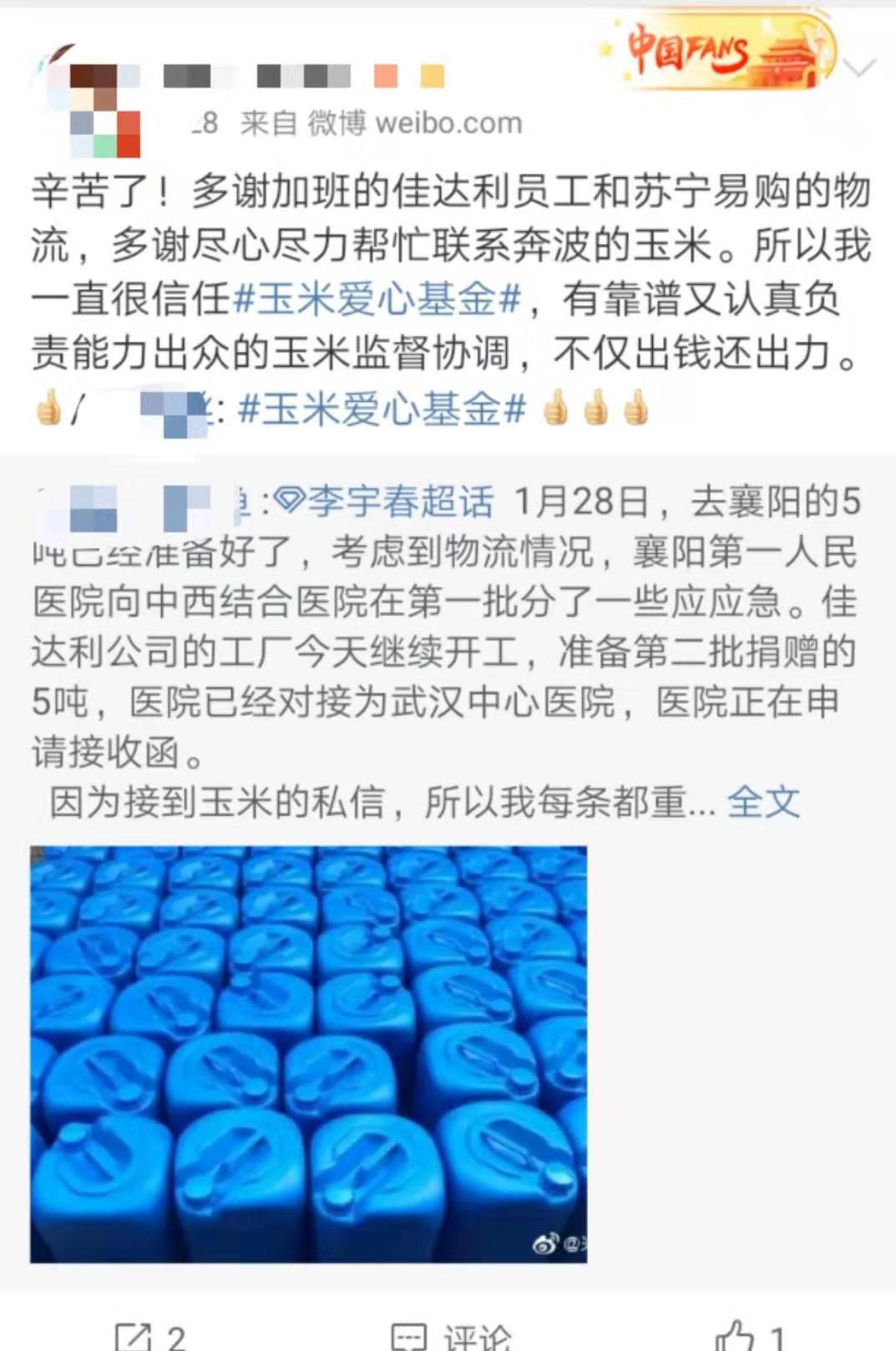Open first #玉米爱心基金# hashtag in the post text

pos(377,299)
